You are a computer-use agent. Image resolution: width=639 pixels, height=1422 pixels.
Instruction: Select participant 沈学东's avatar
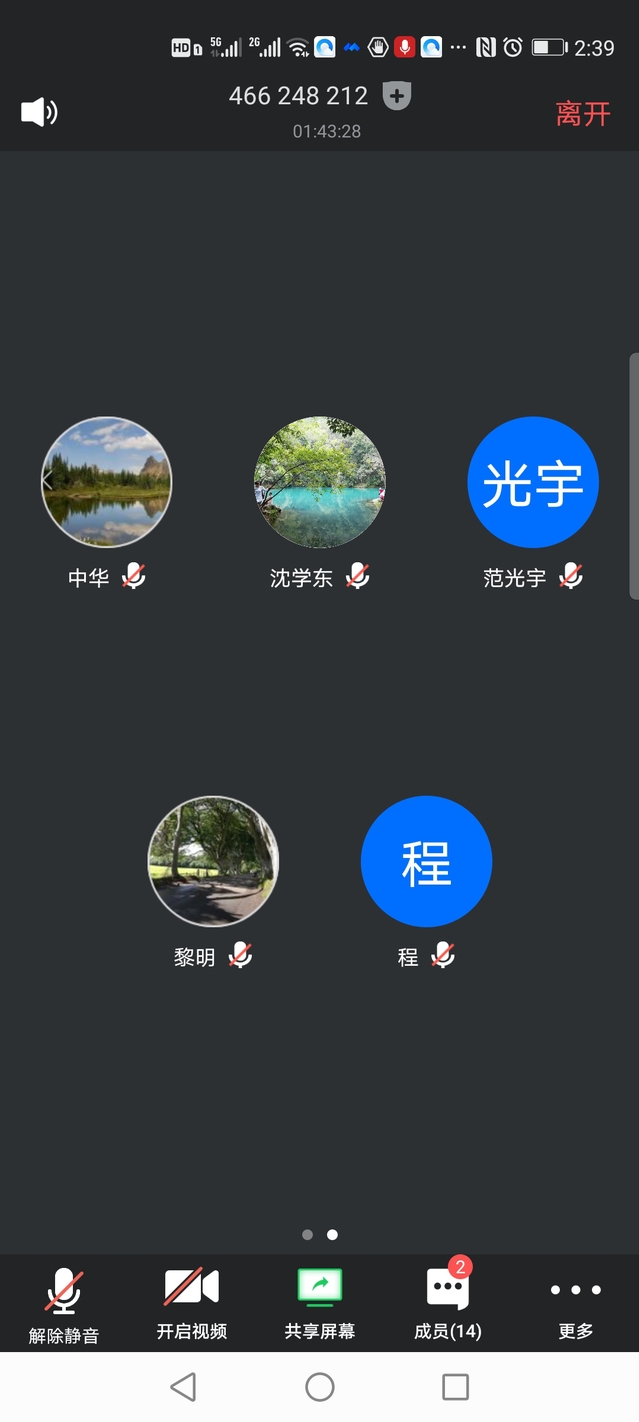tap(320, 482)
